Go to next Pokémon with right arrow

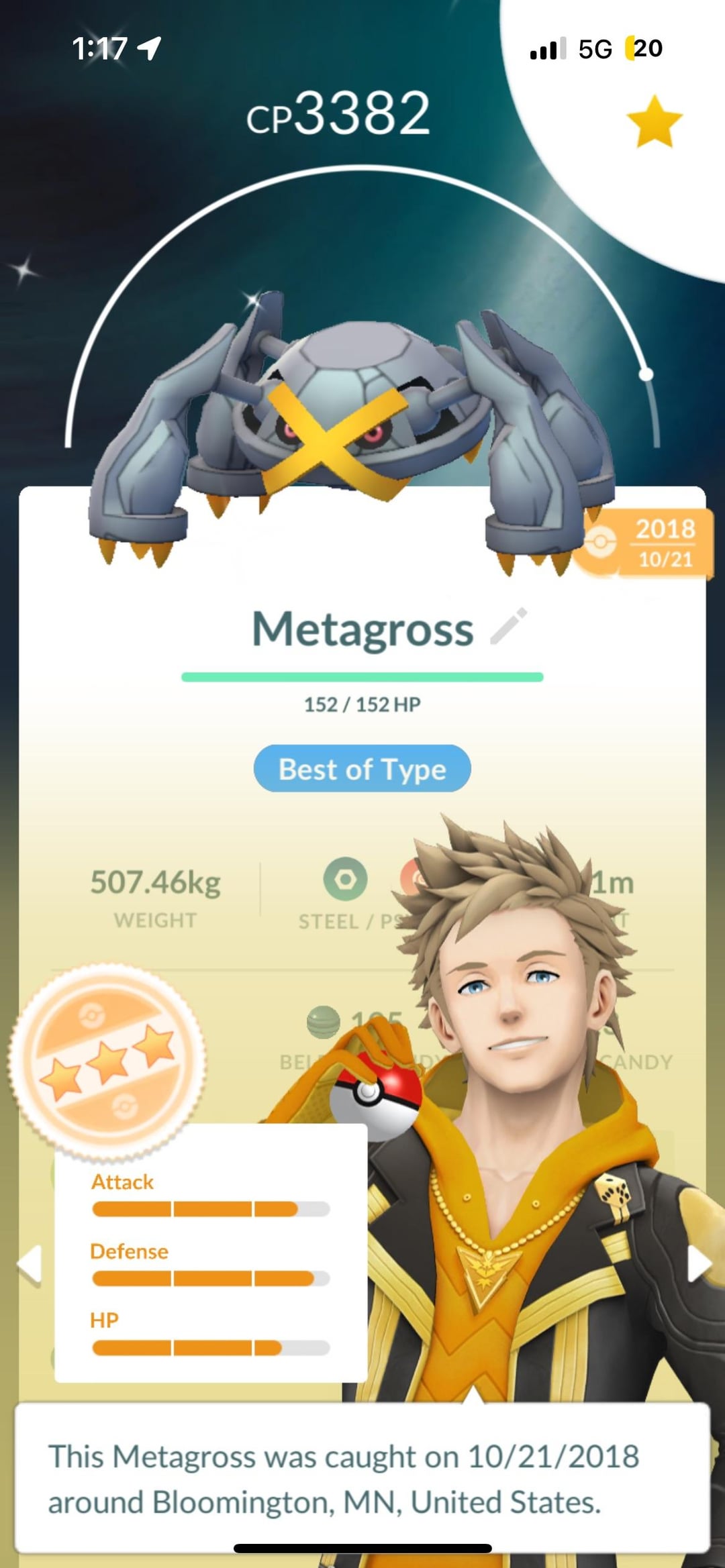(x=698, y=1265)
